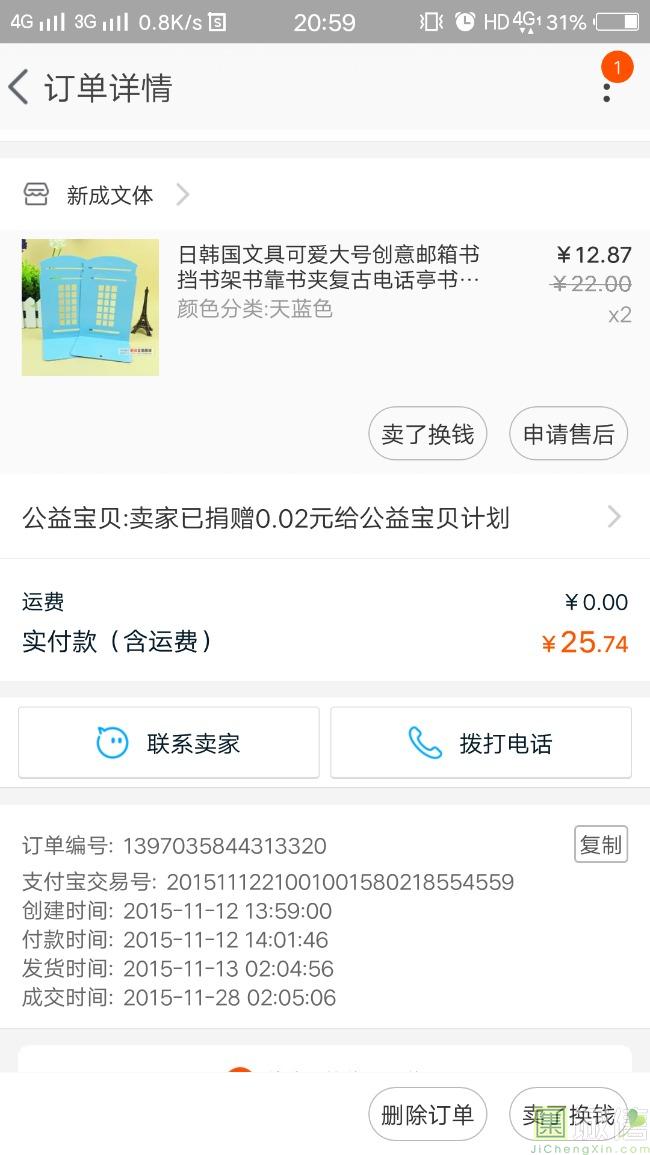Tap 卖了换钱 in the bottom bar
Image resolution: width=650 pixels, height=1155 pixels.
coord(568,1115)
